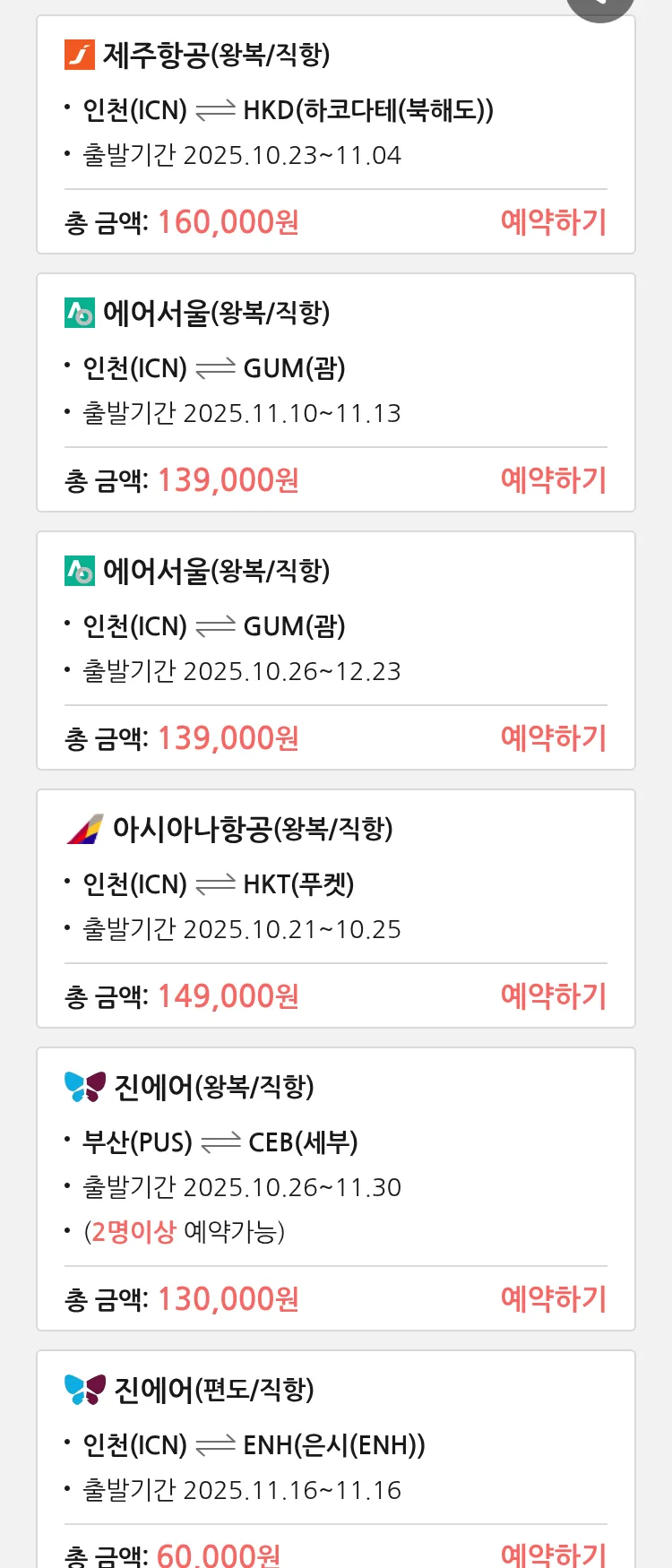Click 예약하기 on the Hakodate flight deal
The height and width of the screenshot is (1568, 672).
click(x=554, y=222)
